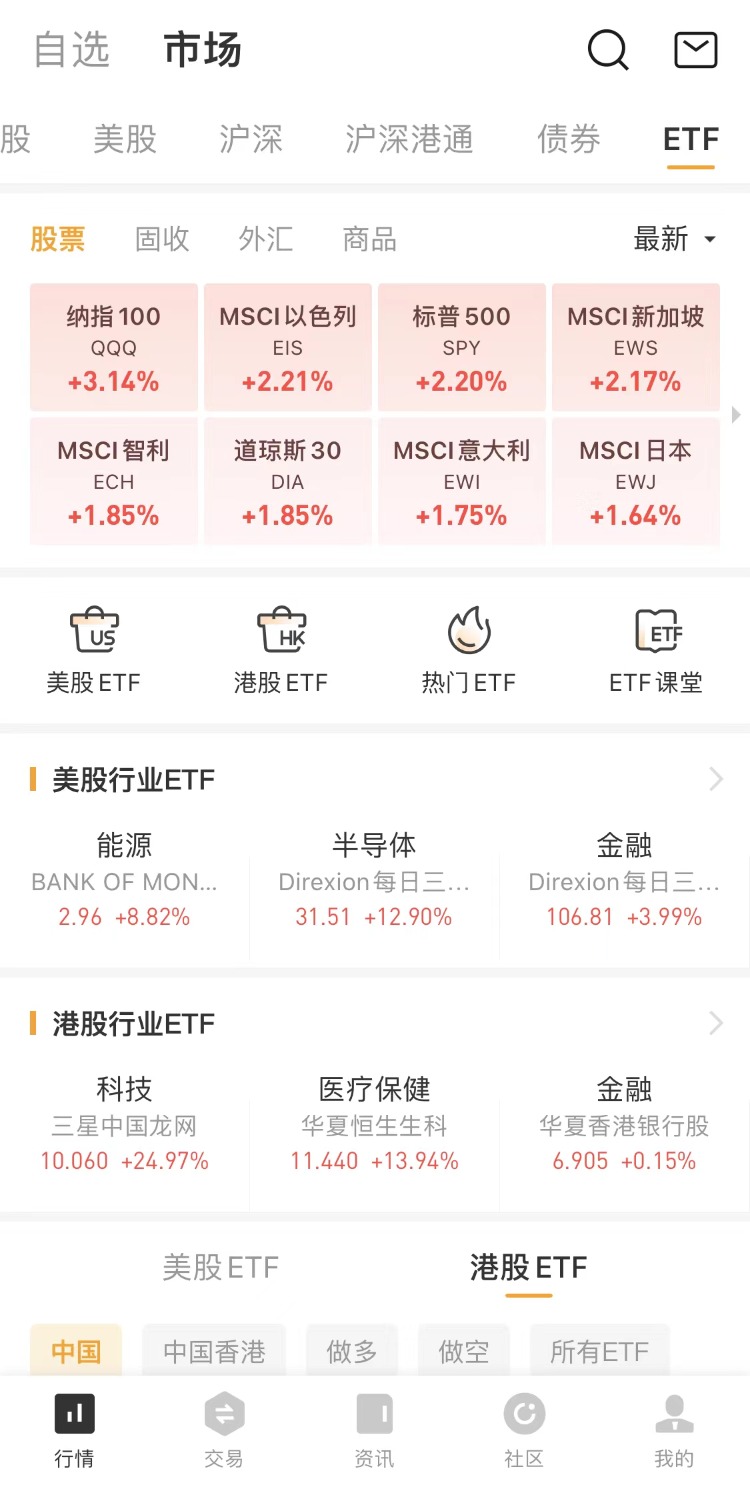Open the messages envelope icon
The height and width of the screenshot is (1493, 750).
[696, 49]
